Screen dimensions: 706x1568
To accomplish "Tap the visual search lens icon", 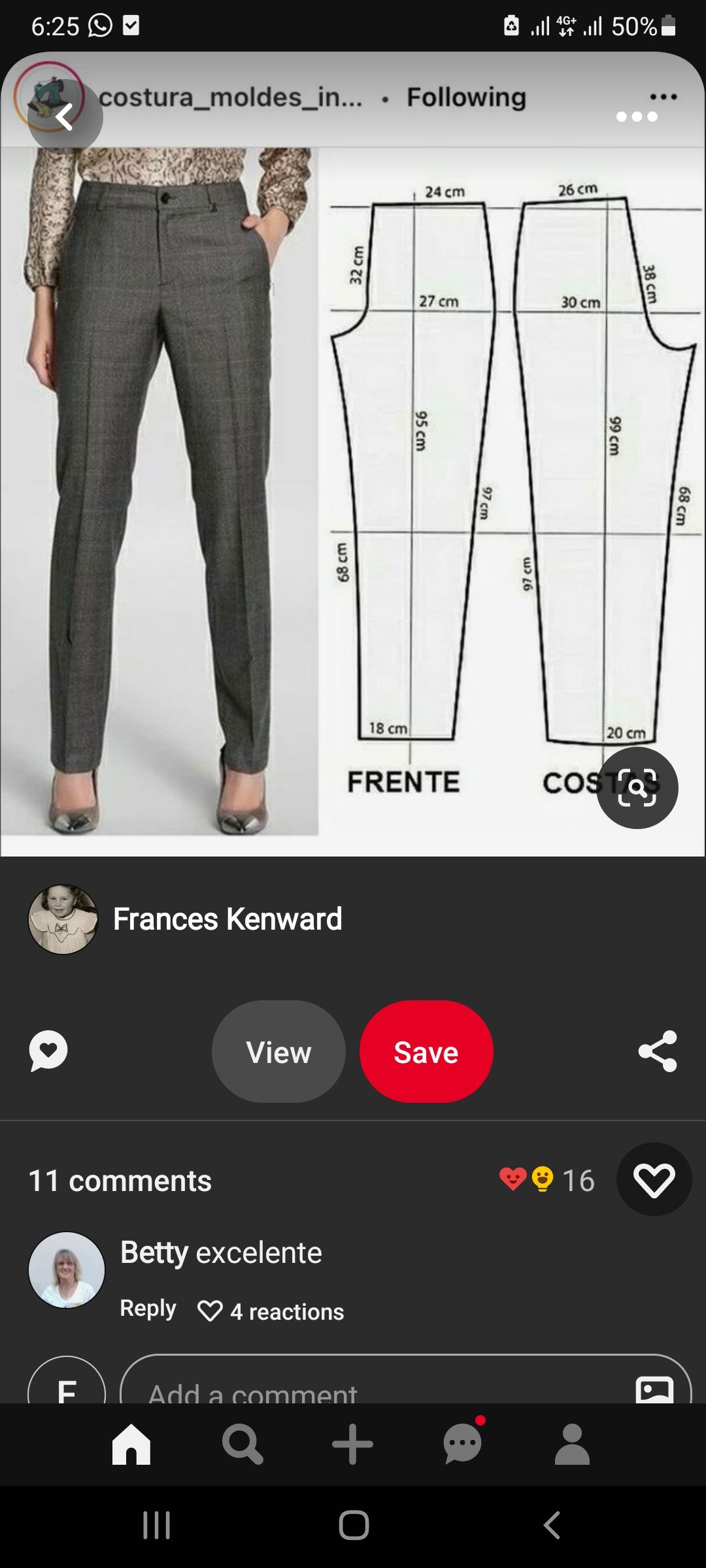I will point(637,788).
